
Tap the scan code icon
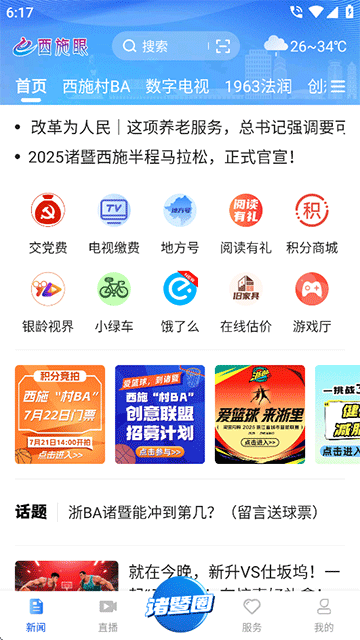coord(223,46)
